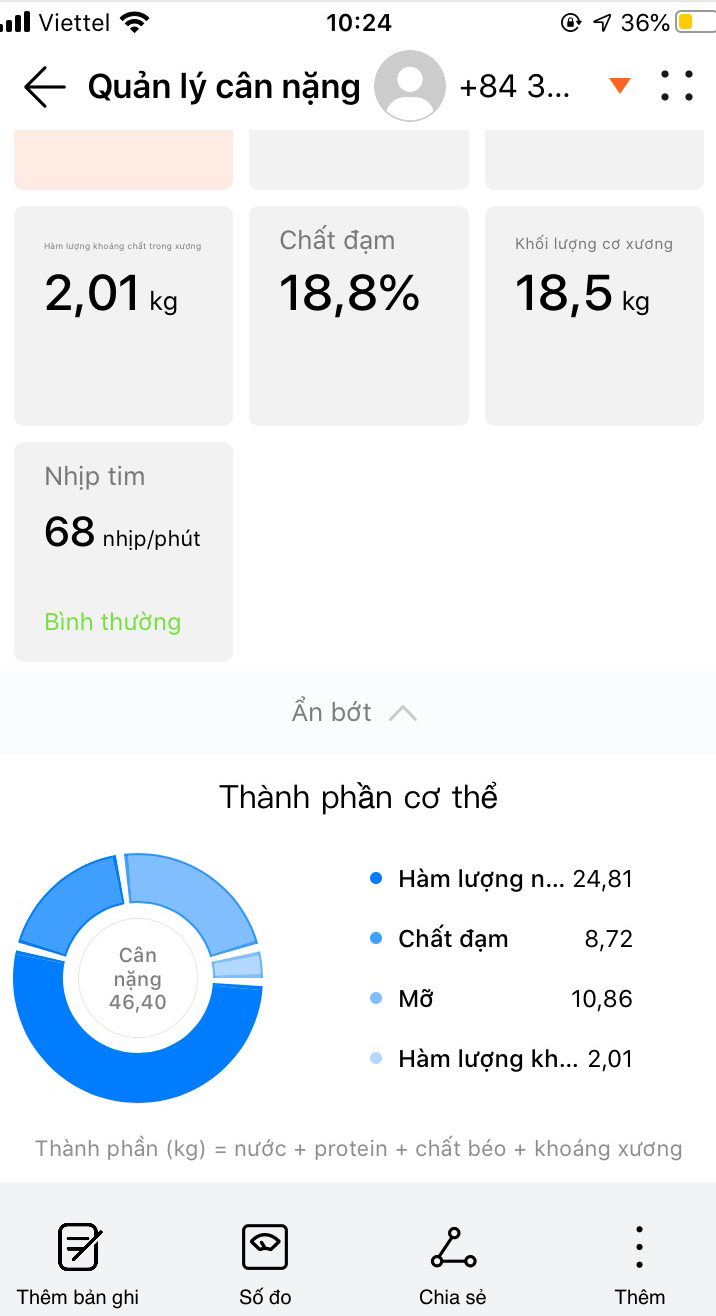Open the Chất đạm 18,8% card
The height and width of the screenshot is (1316, 716).
click(358, 316)
